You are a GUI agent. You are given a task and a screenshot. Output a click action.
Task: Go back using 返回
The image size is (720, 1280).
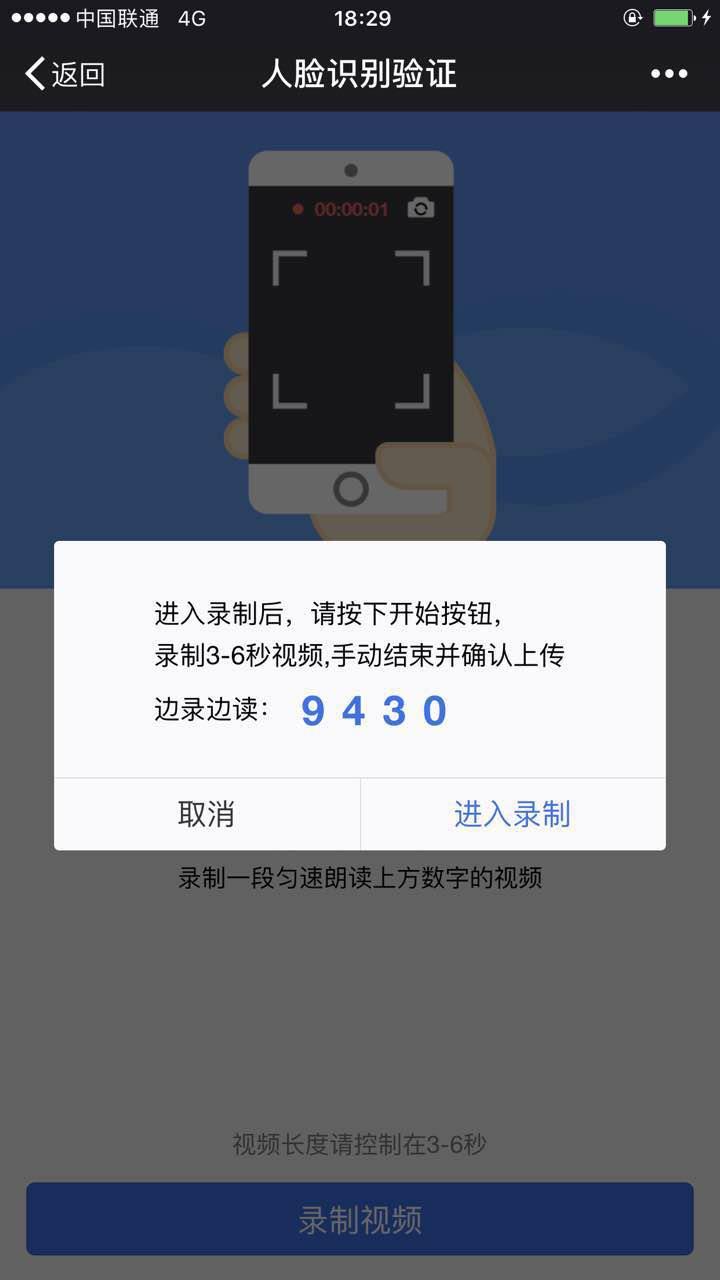click(x=65, y=74)
